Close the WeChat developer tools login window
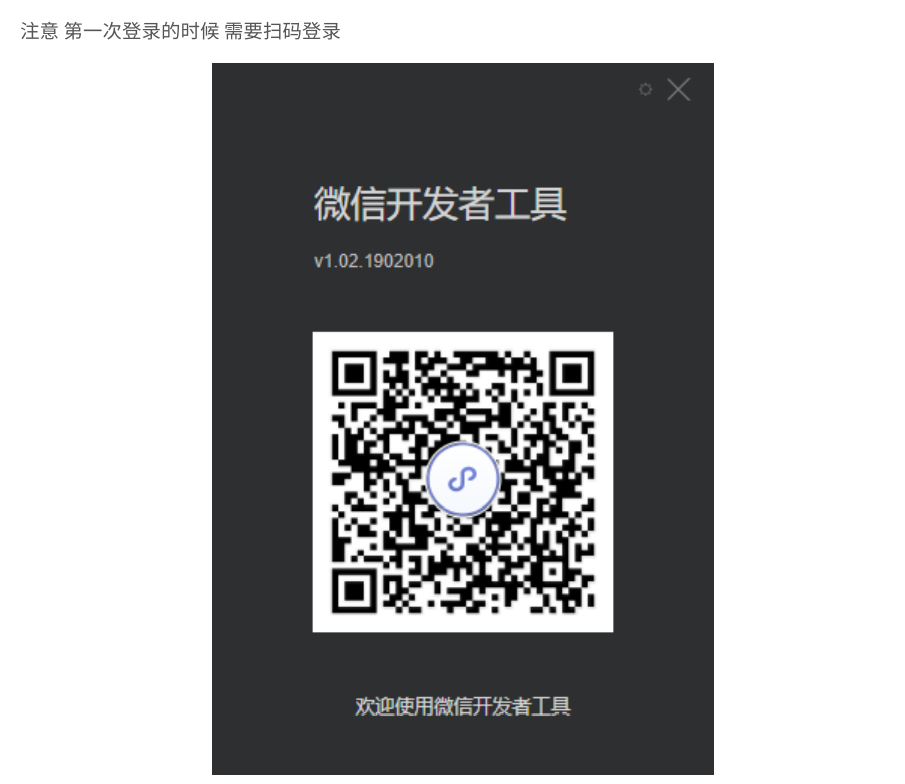The height and width of the screenshot is (784, 905). pyautogui.click(x=678, y=90)
